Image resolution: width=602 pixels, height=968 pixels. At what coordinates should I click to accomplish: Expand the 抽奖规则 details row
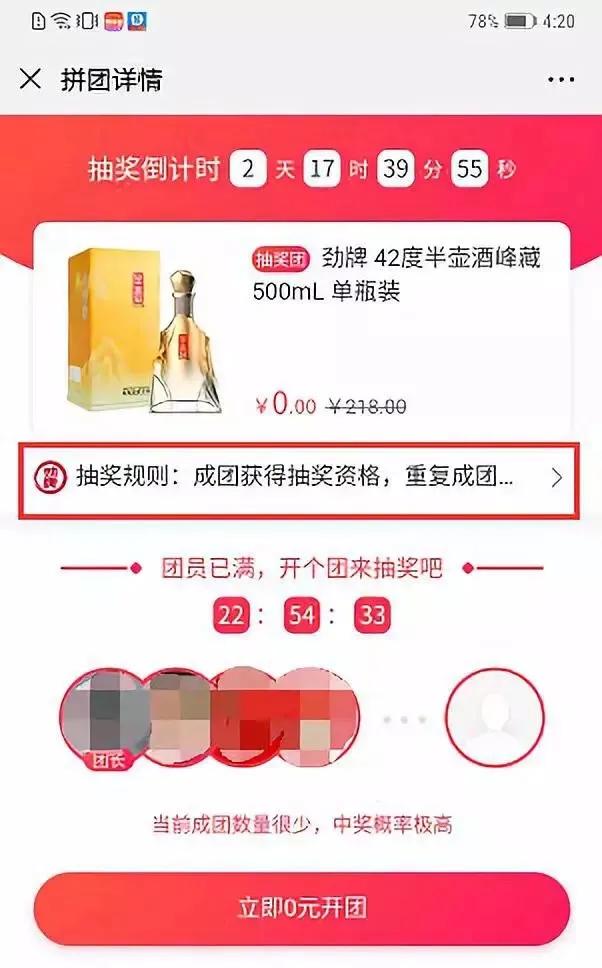point(301,477)
